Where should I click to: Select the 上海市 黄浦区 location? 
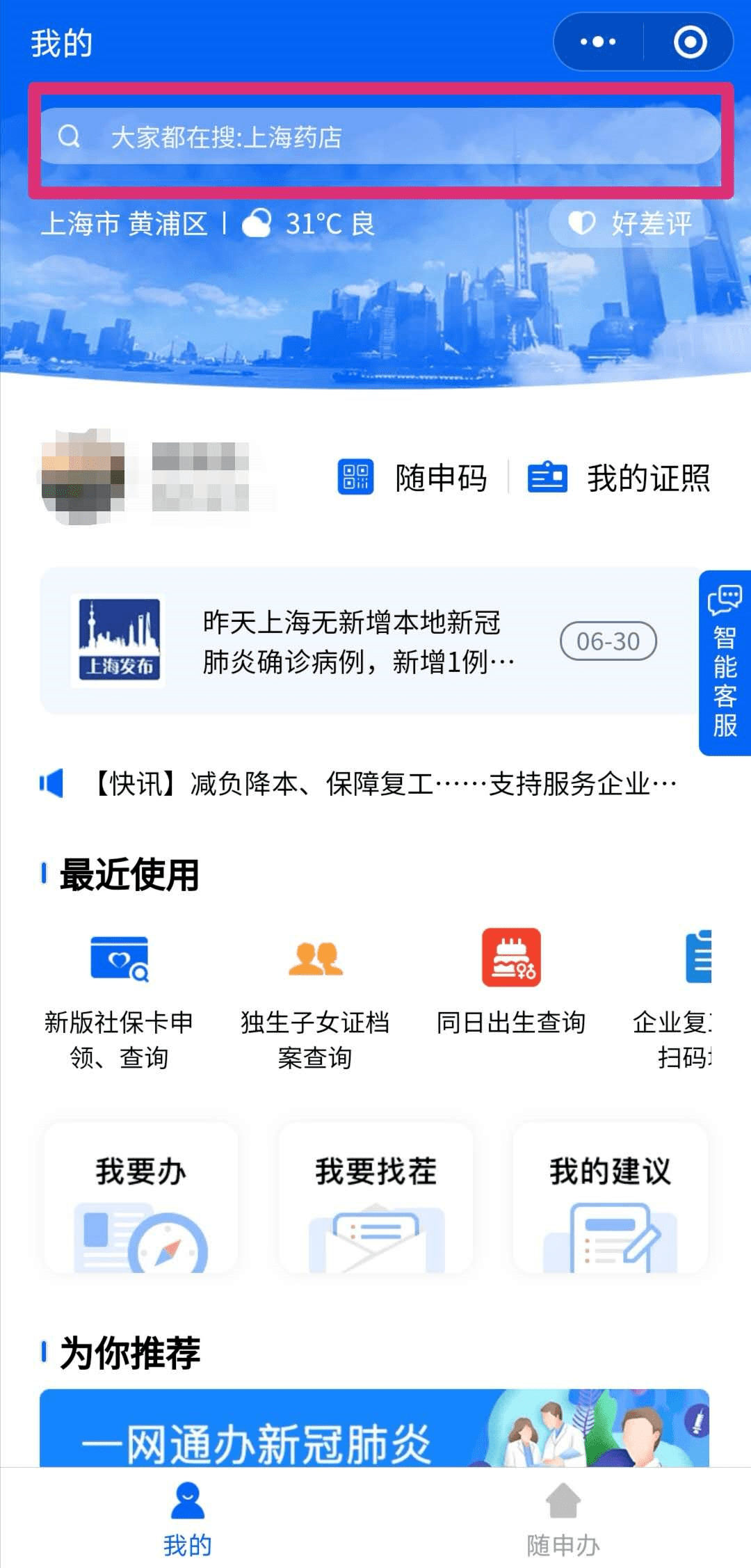click(x=125, y=224)
